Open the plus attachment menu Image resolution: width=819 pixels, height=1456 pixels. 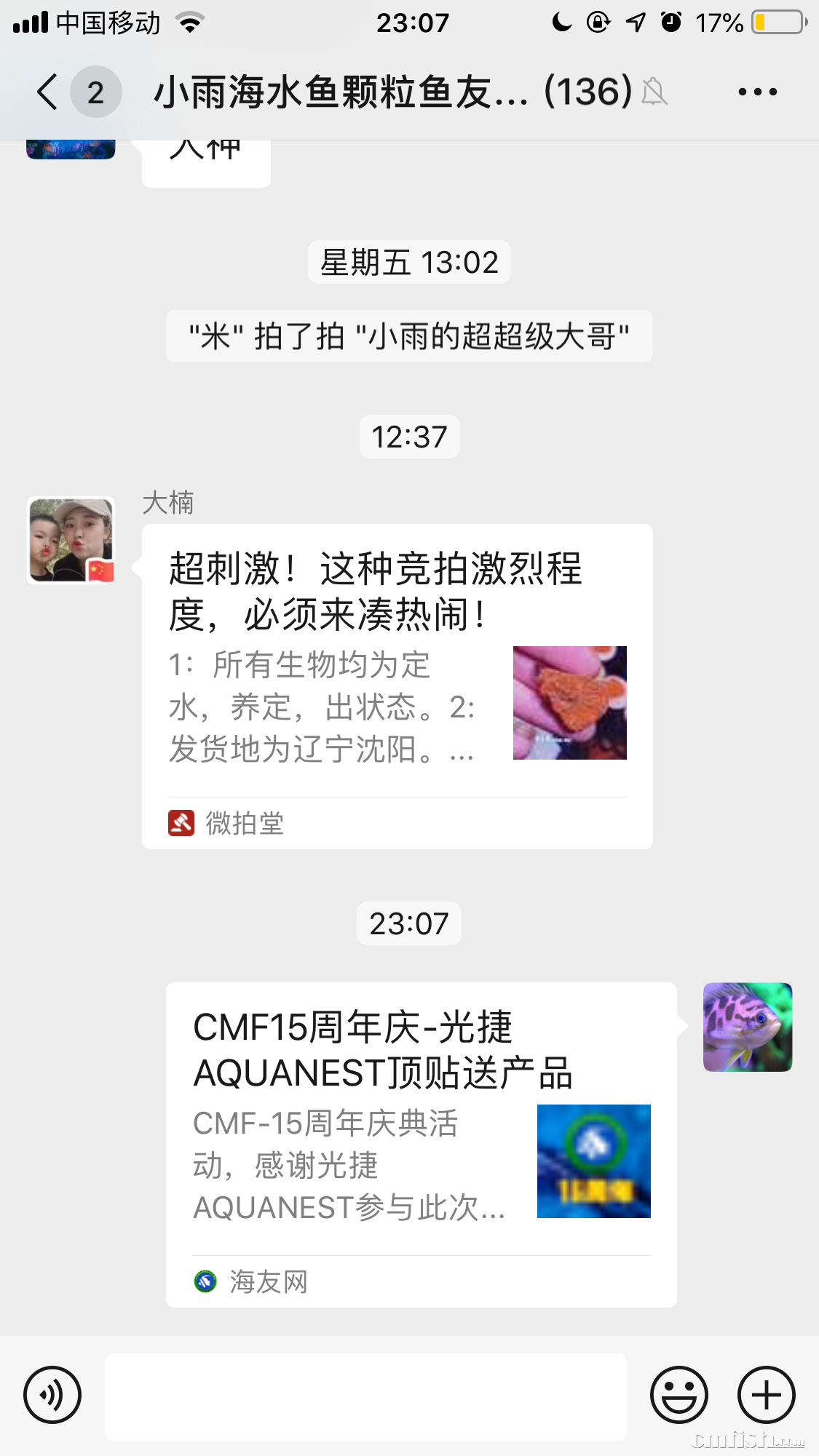(766, 1395)
